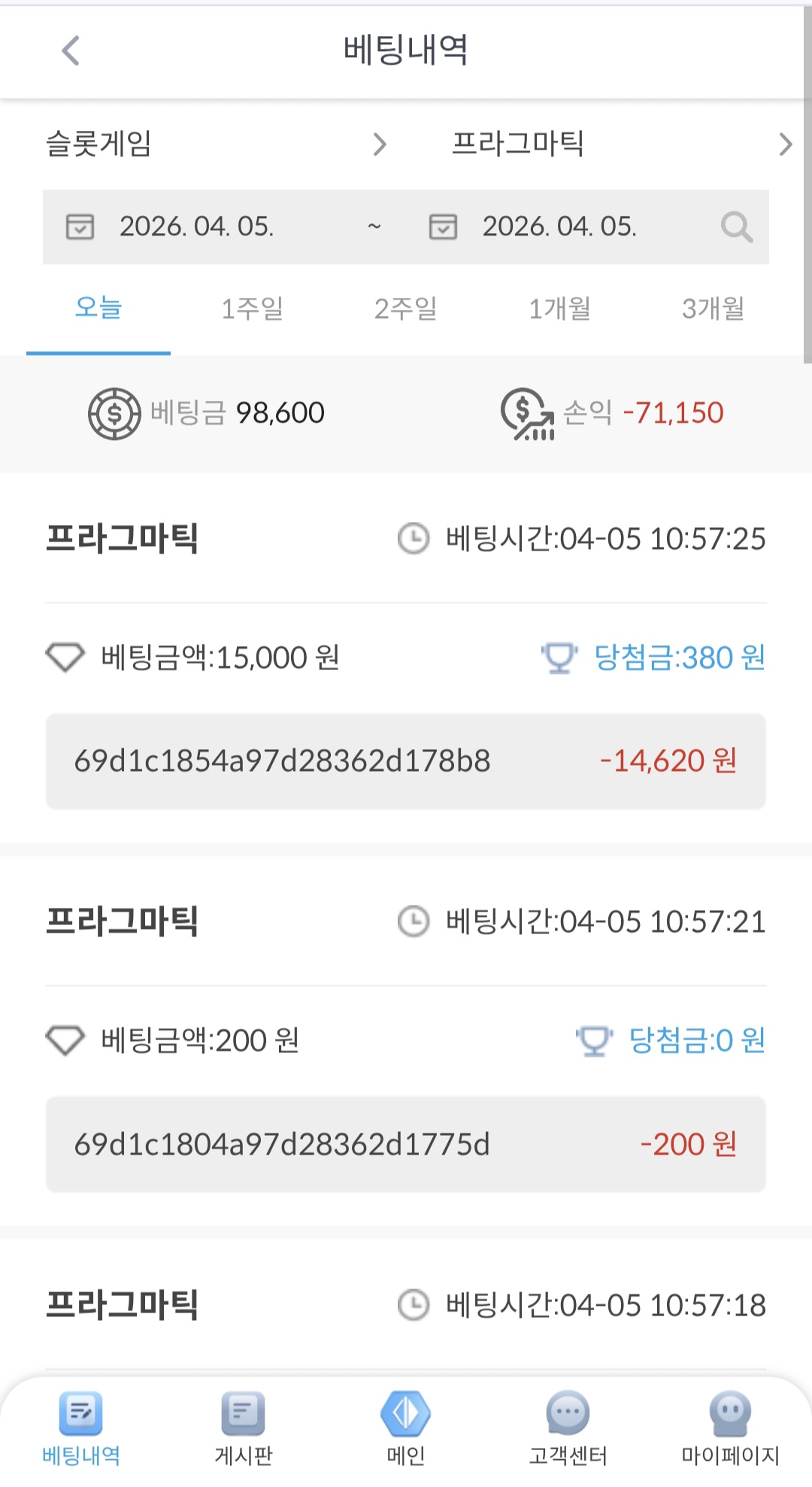Screen dimensions: 812x1487
Task: Pick the start date field
Action: click(197, 226)
